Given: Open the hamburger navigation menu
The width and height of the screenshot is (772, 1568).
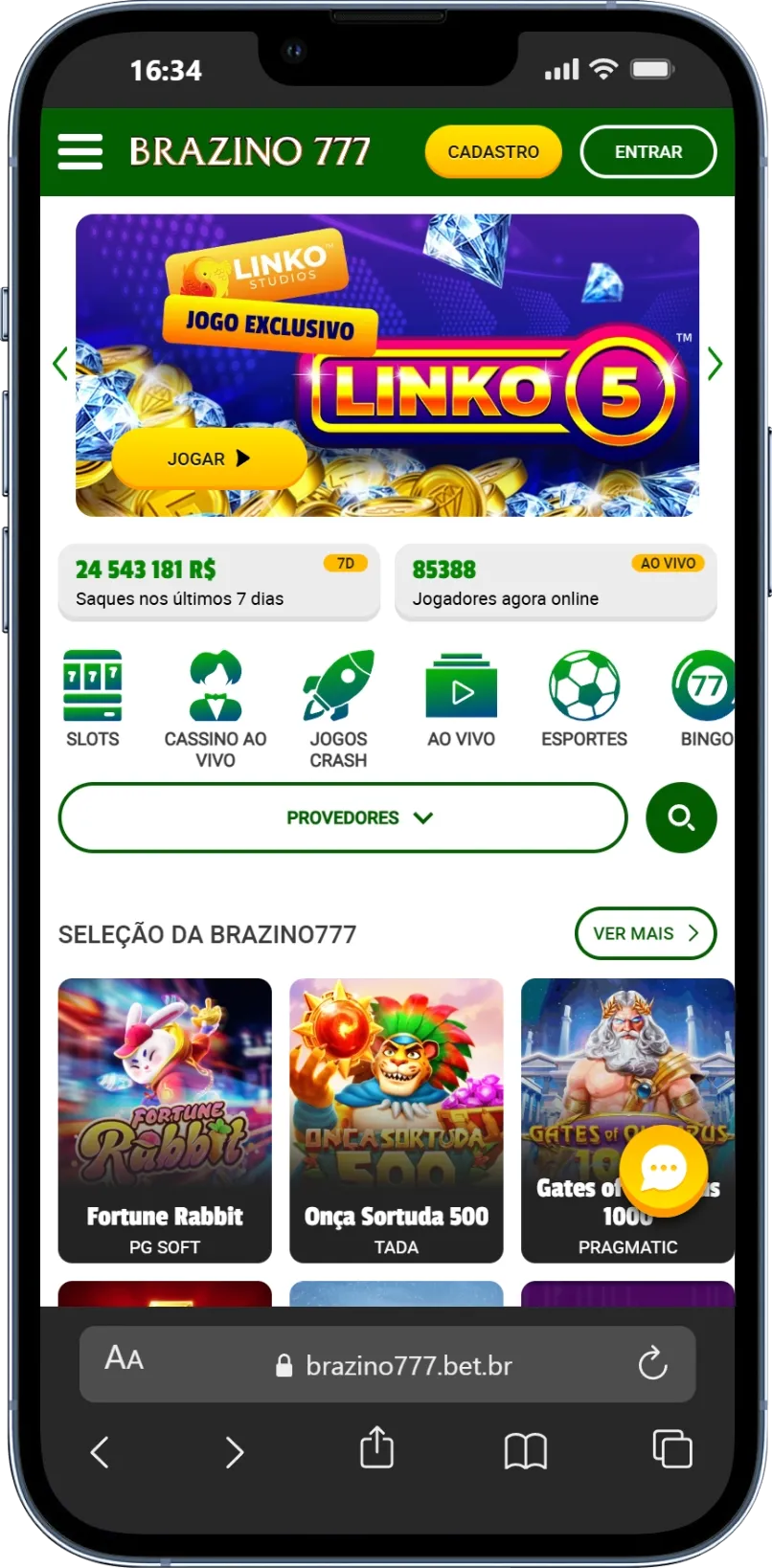Looking at the screenshot, I should (79, 151).
